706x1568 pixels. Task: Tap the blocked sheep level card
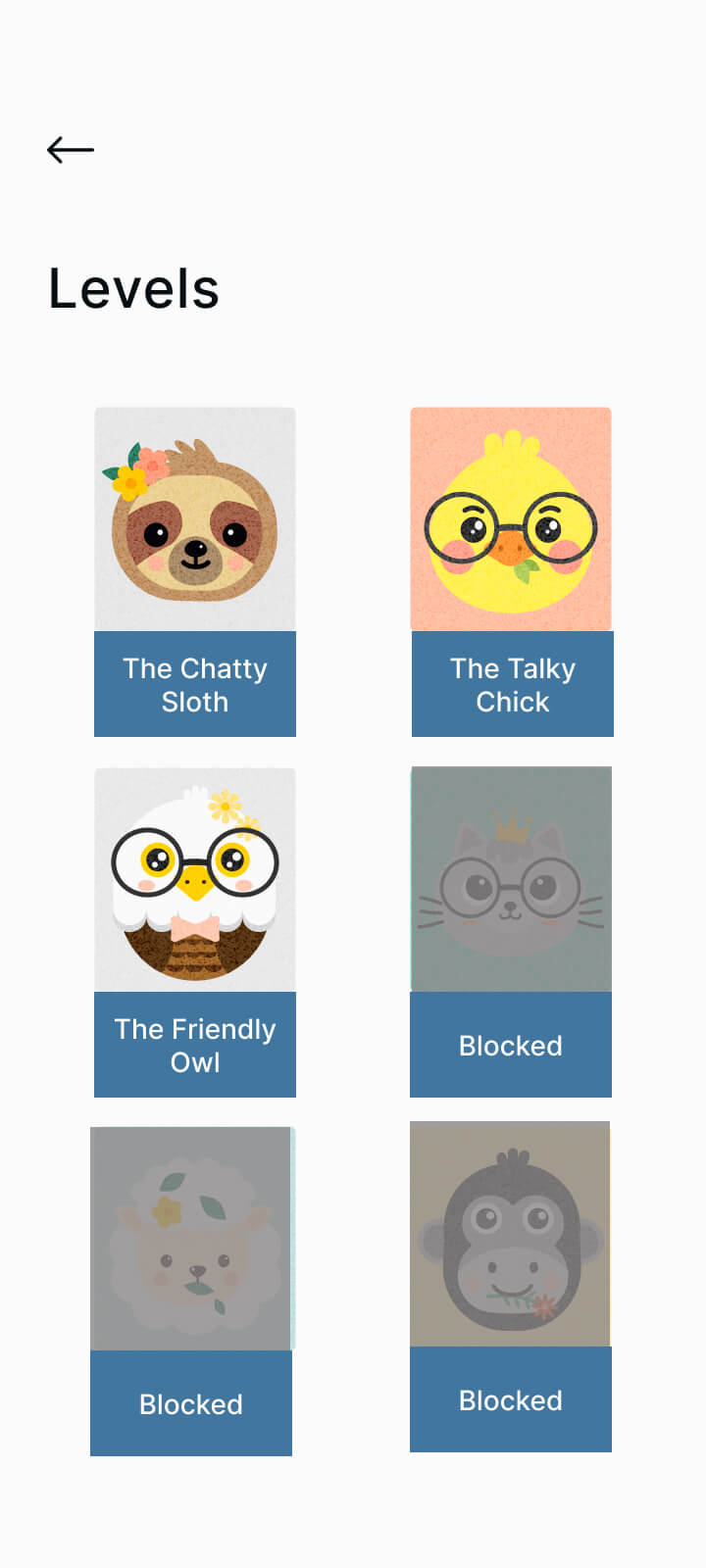point(192,1291)
